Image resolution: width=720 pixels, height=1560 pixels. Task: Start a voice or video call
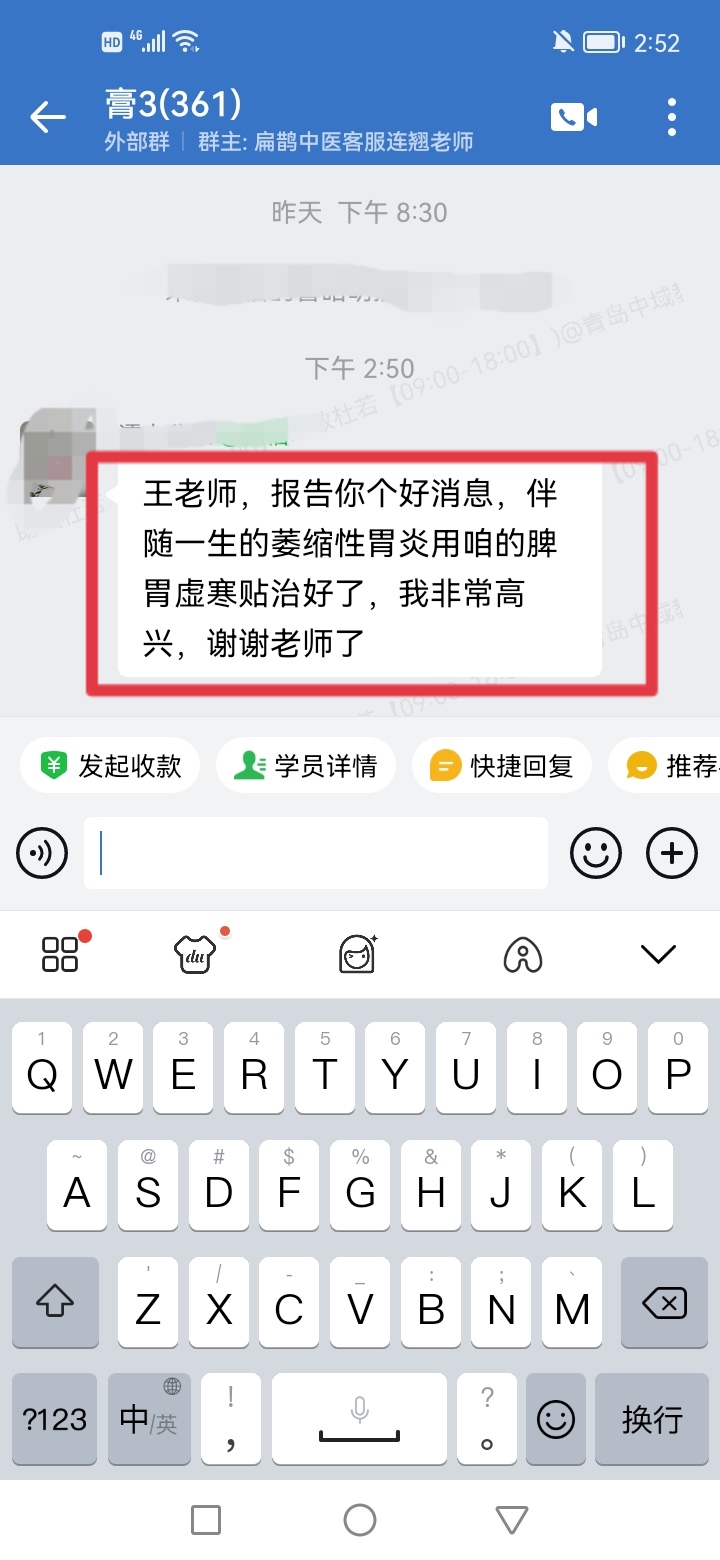[x=573, y=117]
